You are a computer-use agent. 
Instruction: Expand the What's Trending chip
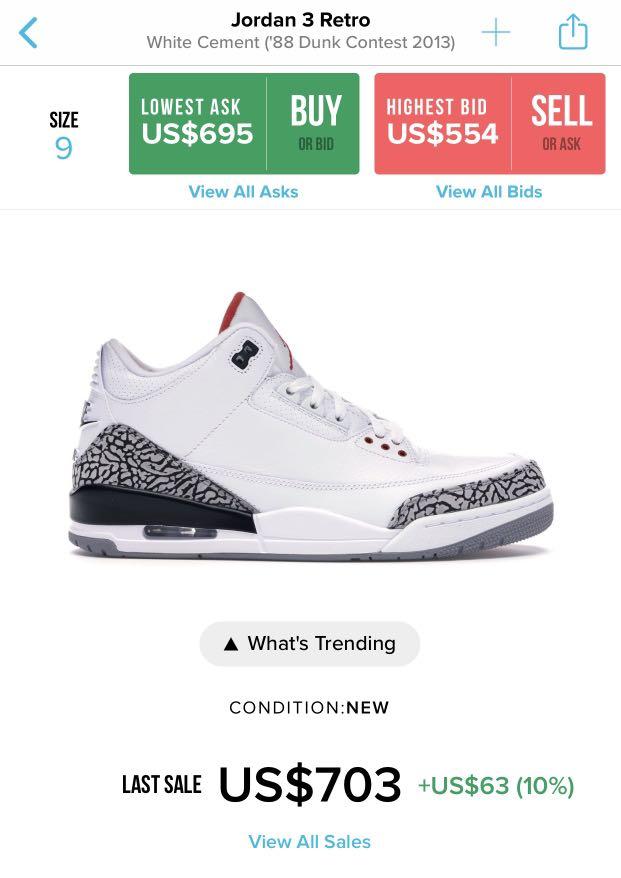coord(310,644)
